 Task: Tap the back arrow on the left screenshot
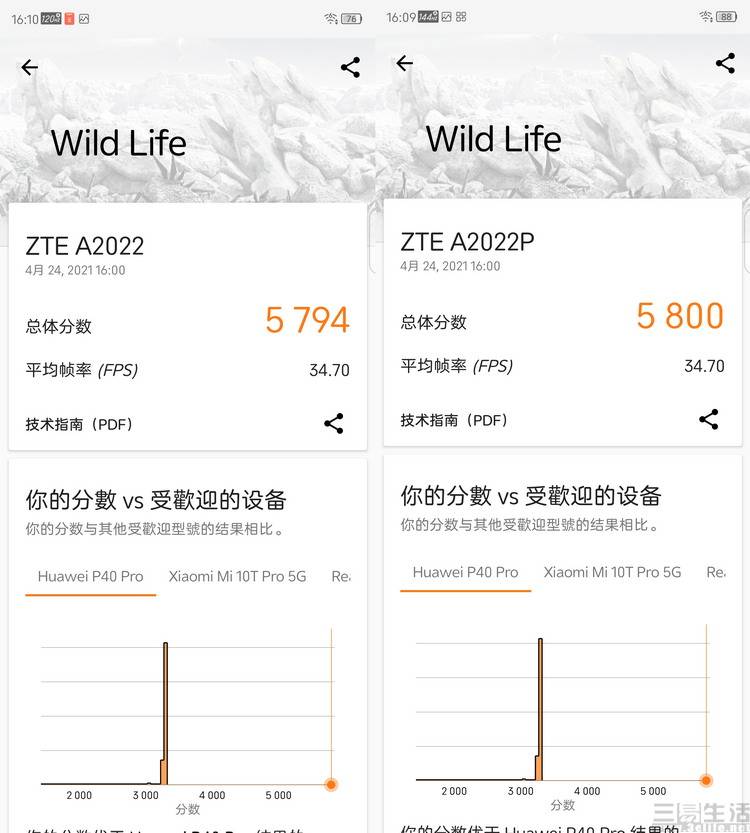(29, 67)
